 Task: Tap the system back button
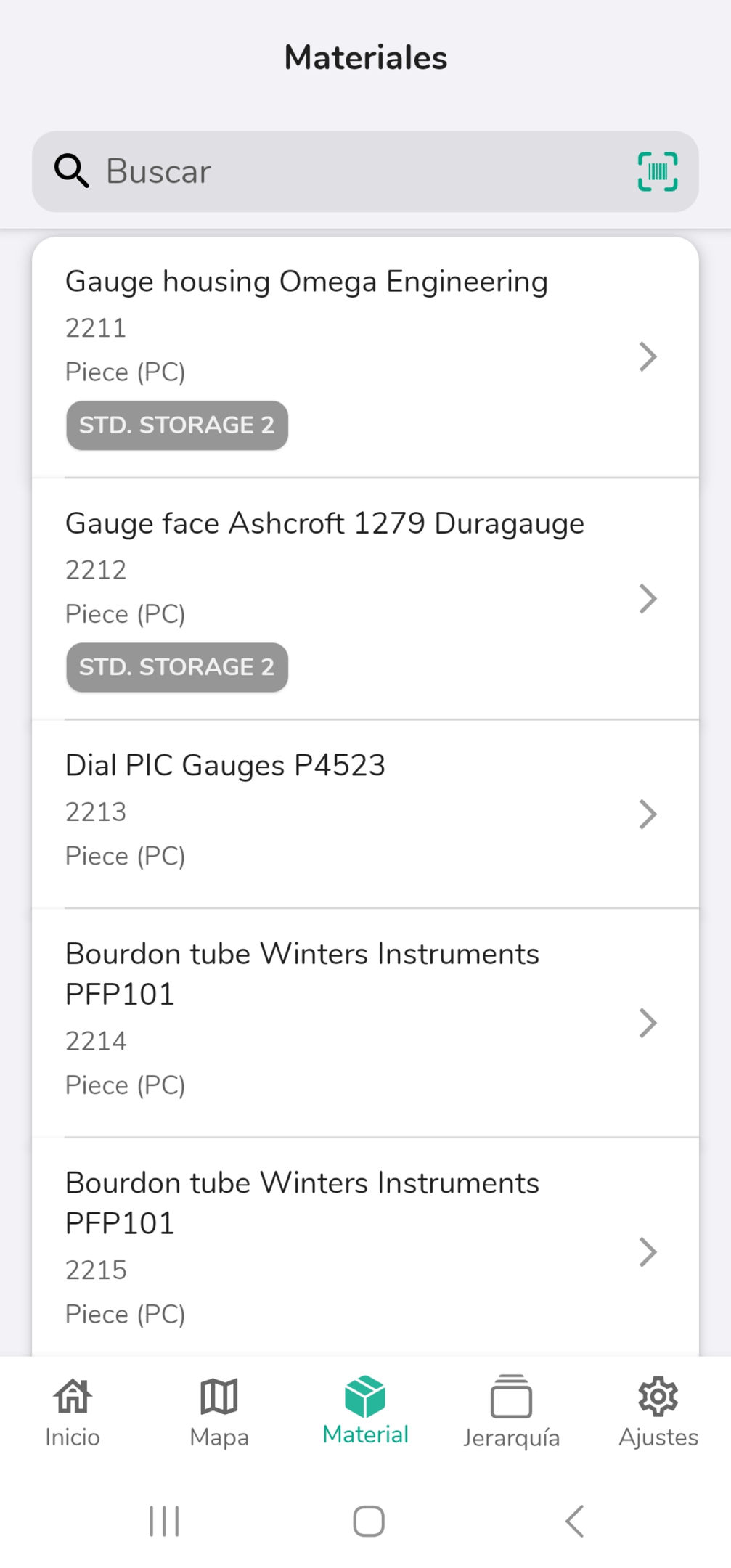pos(574,1520)
